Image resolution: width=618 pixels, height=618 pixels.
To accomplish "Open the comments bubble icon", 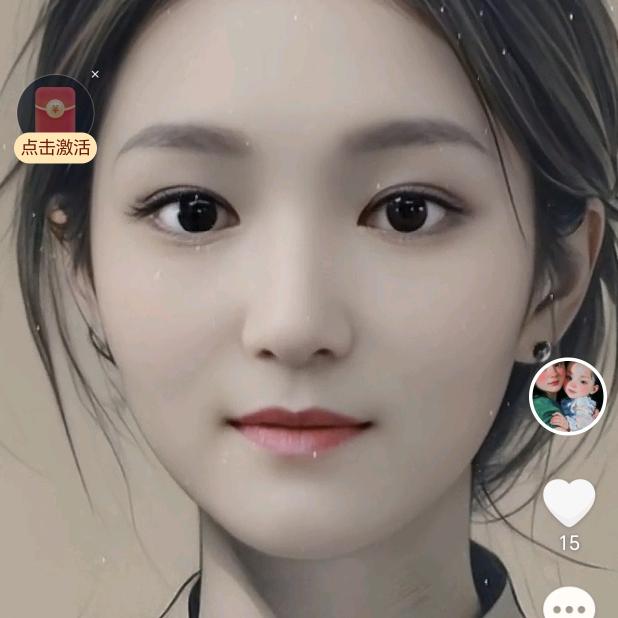I will 569,604.
